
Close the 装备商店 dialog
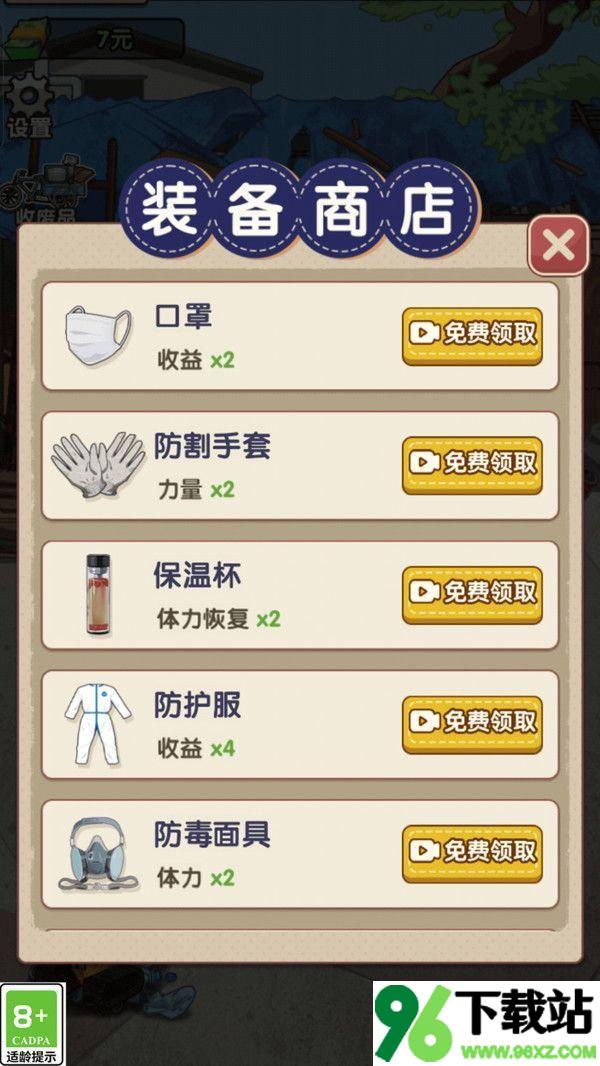(558, 245)
